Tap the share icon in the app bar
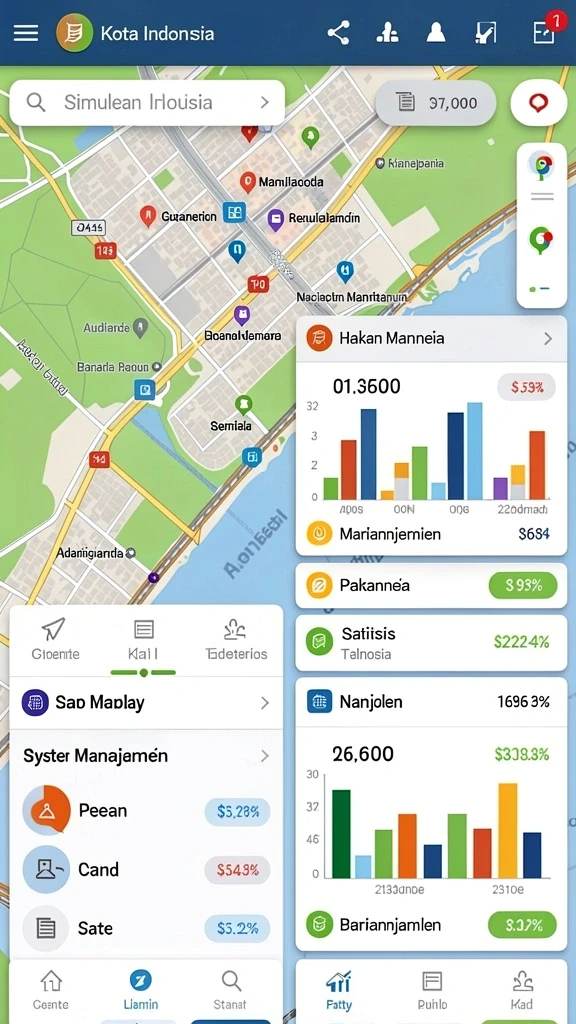576x1024 pixels. [x=338, y=33]
